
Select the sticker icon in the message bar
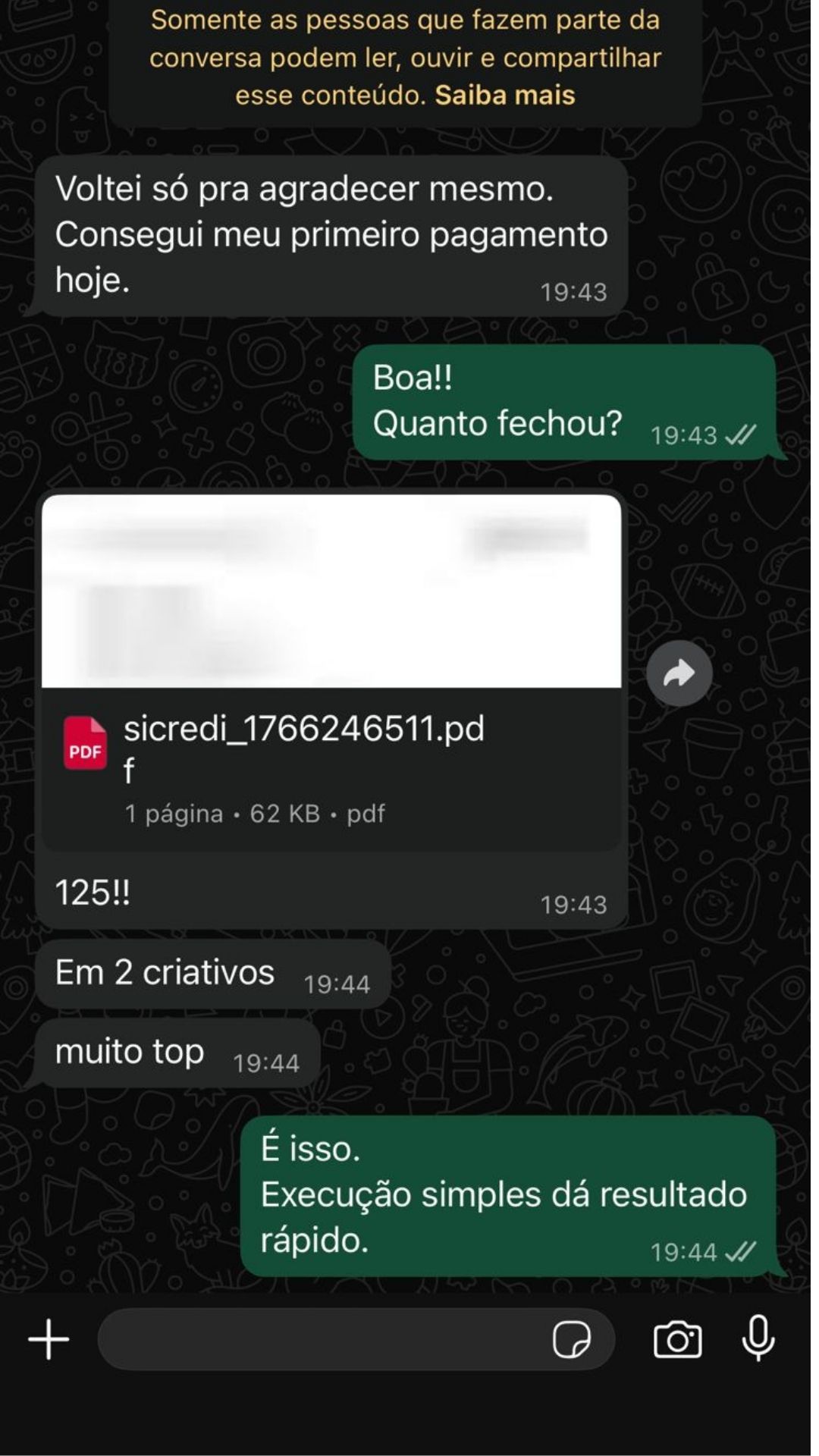click(x=575, y=1338)
